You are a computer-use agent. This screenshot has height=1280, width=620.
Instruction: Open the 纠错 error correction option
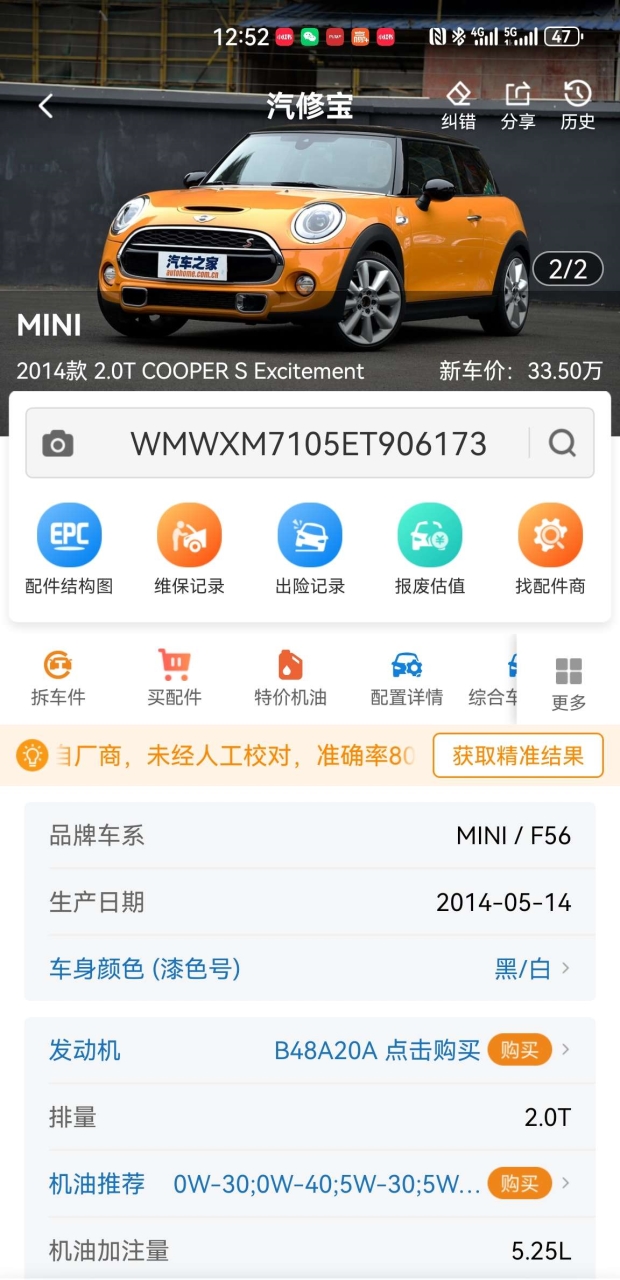pos(458,105)
